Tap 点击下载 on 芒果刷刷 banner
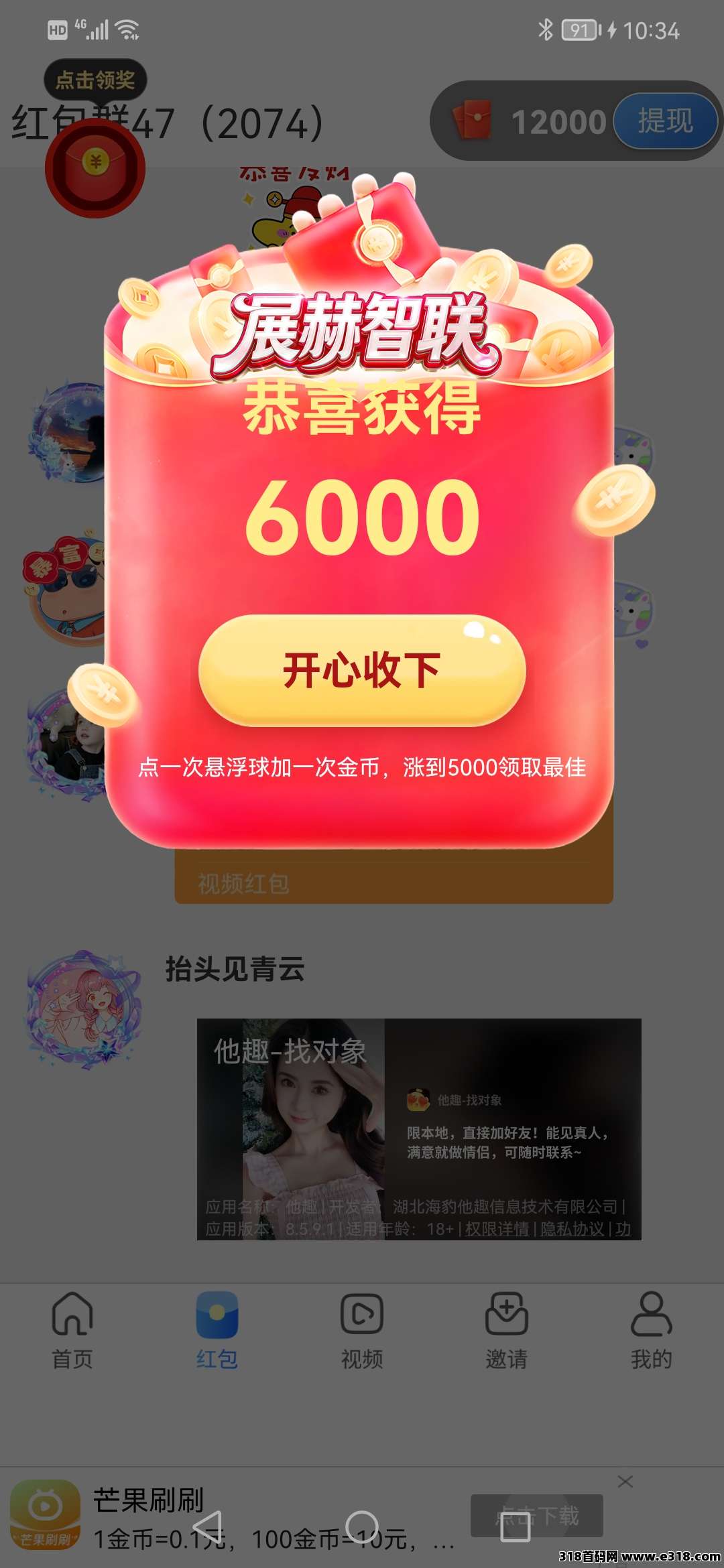This screenshot has height=1568, width=724. [x=536, y=1516]
